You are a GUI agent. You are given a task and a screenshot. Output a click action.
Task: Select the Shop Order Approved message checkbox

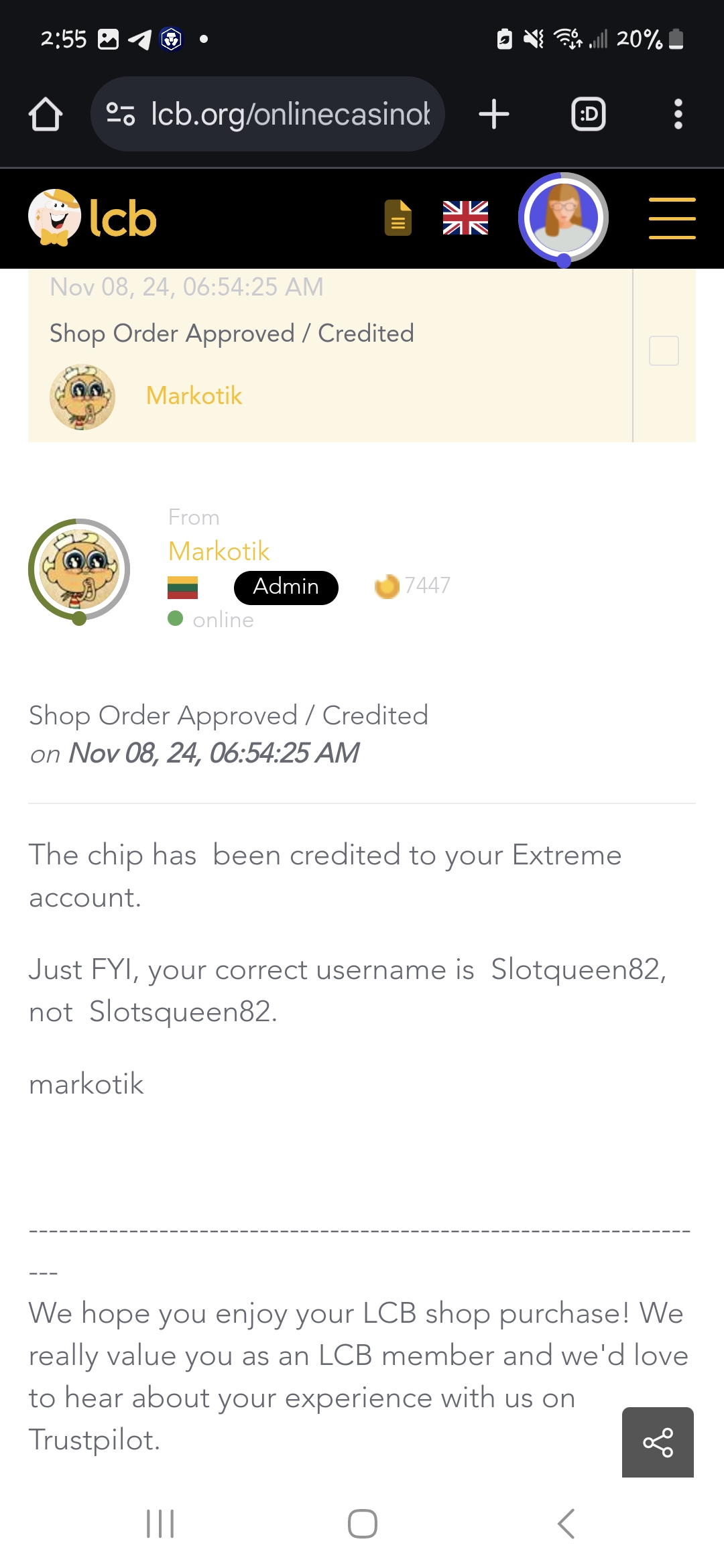664,350
